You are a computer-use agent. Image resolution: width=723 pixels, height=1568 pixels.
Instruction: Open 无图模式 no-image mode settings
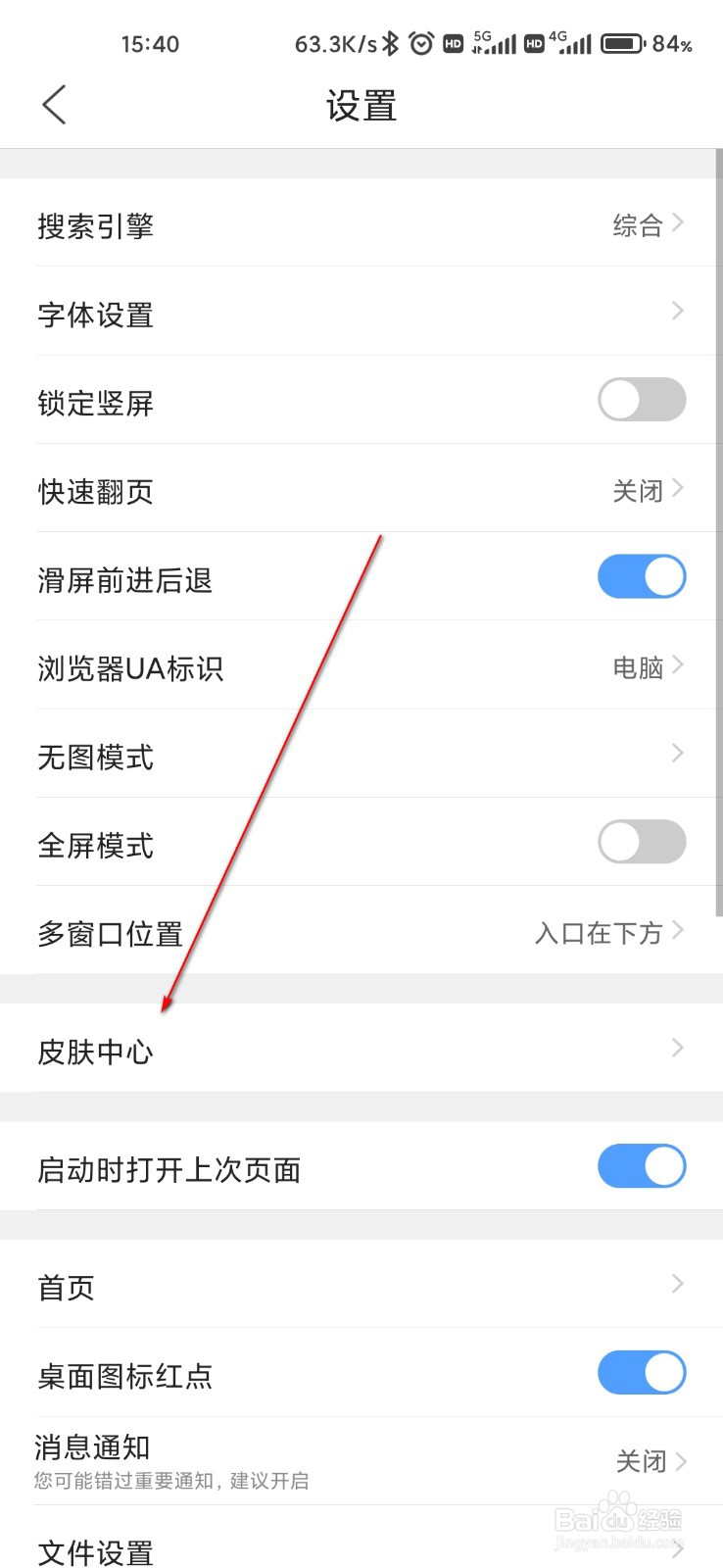coord(361,755)
